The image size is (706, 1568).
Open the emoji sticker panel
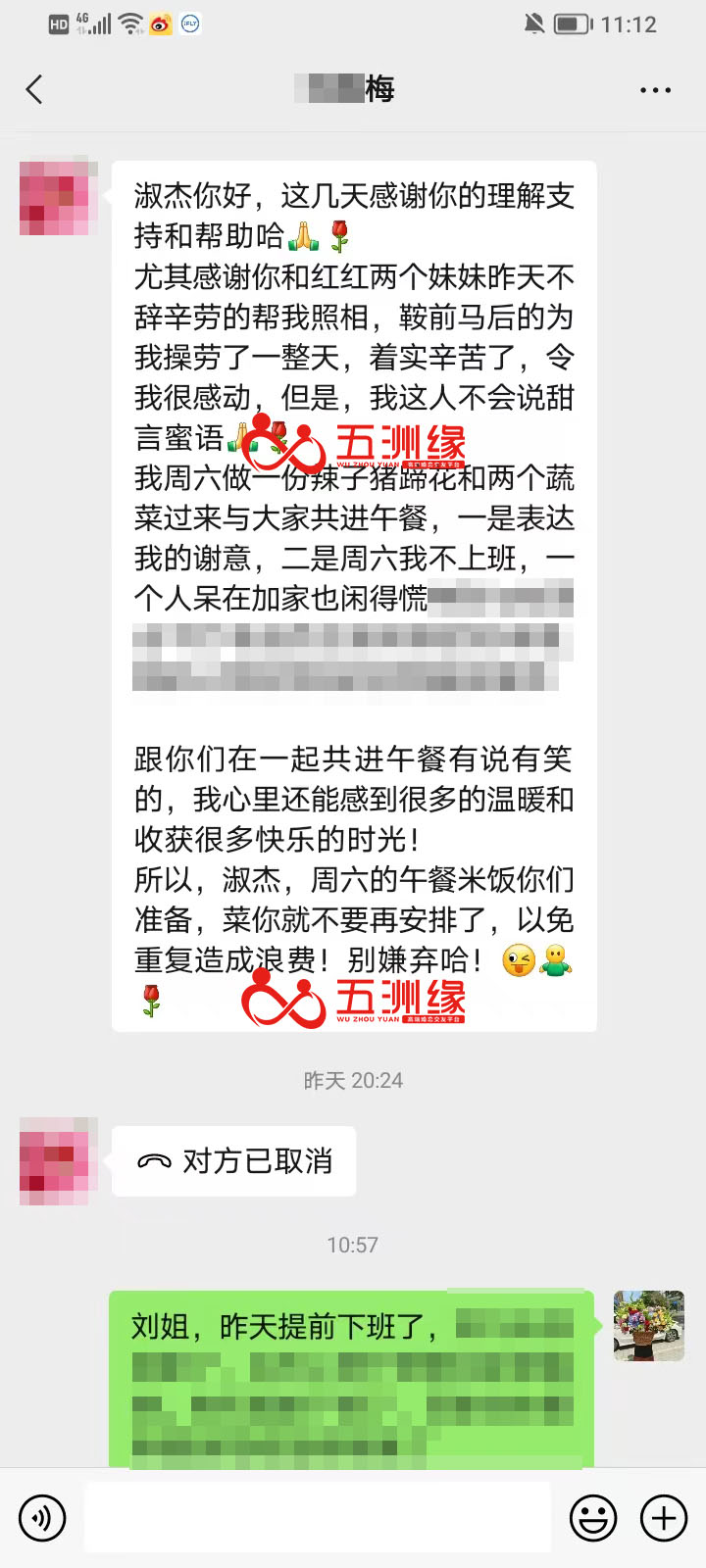(593, 1518)
